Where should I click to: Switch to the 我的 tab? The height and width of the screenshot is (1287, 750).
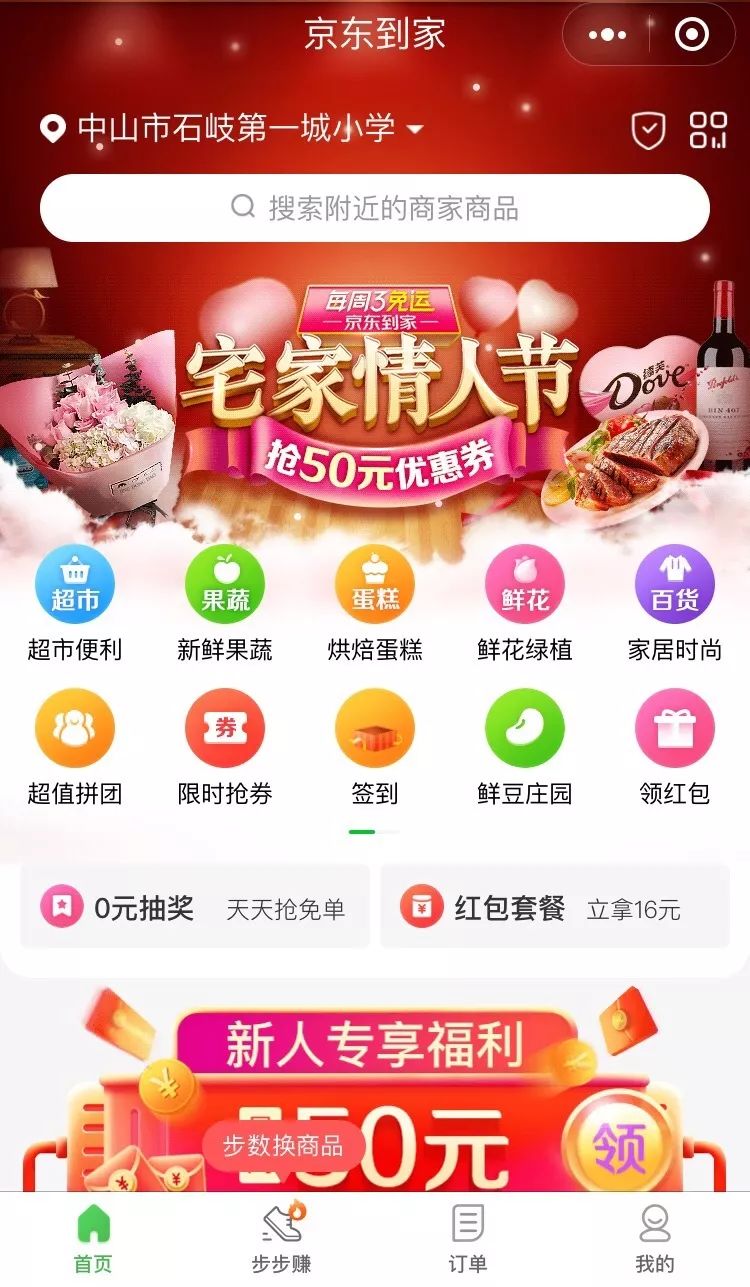point(655,1238)
